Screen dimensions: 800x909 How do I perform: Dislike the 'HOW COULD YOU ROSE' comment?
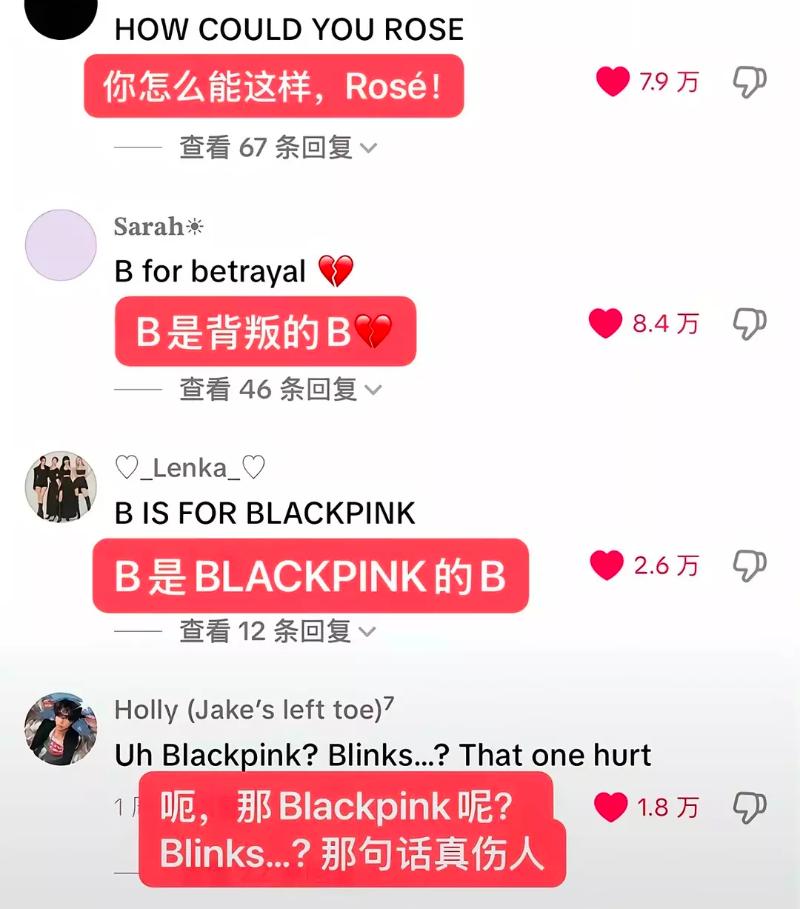point(749,82)
